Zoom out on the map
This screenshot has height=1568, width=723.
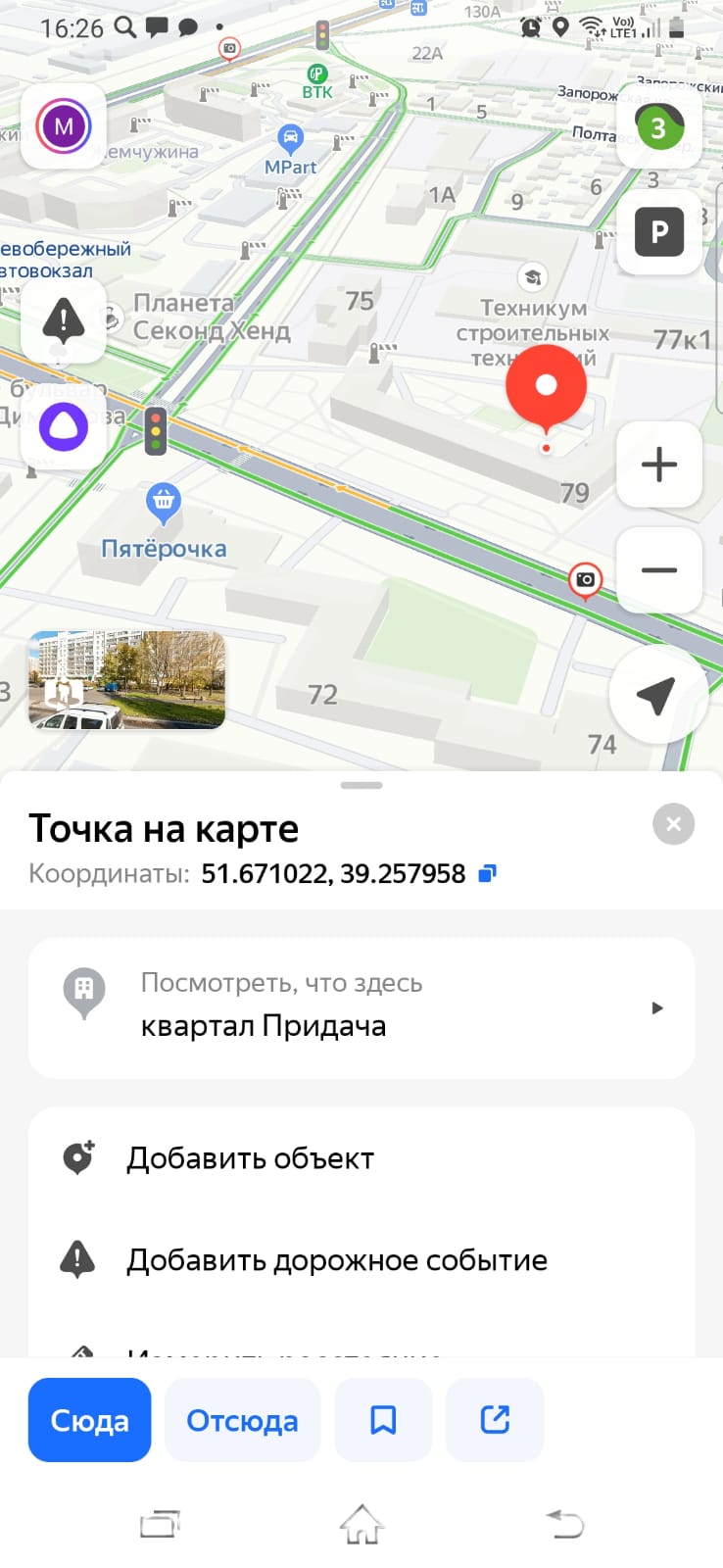click(658, 570)
